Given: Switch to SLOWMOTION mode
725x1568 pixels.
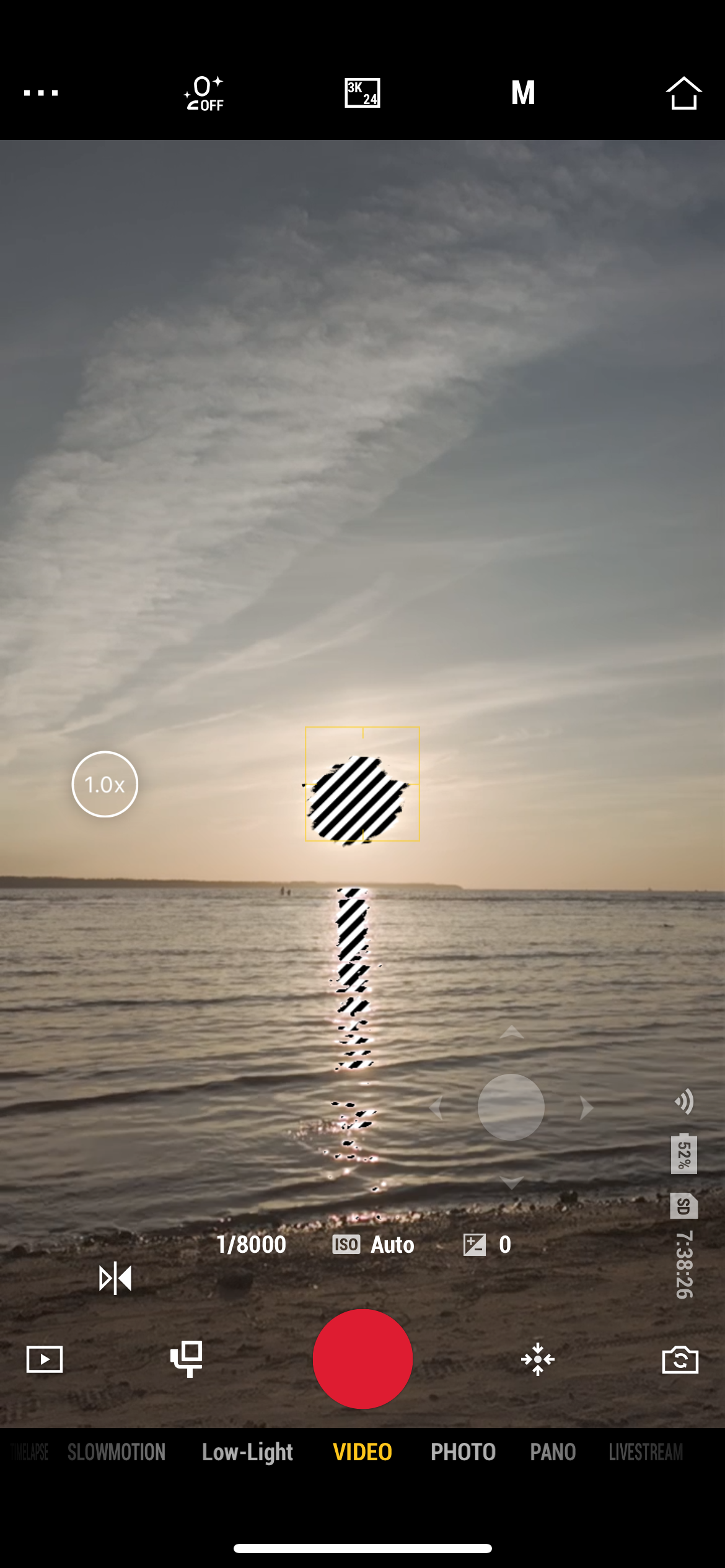Looking at the screenshot, I should (x=116, y=1452).
